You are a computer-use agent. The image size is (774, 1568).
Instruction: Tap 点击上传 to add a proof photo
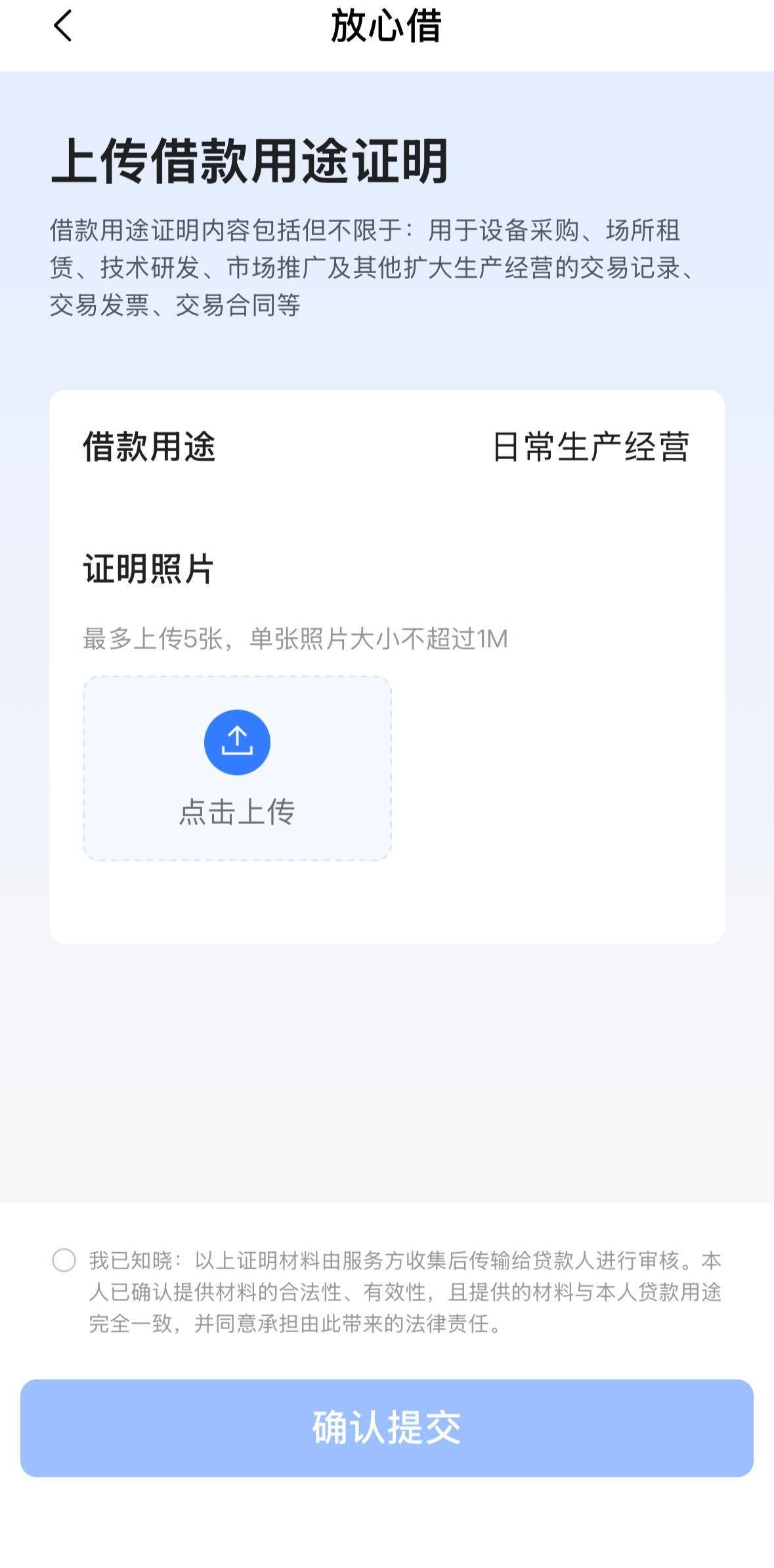(237, 768)
